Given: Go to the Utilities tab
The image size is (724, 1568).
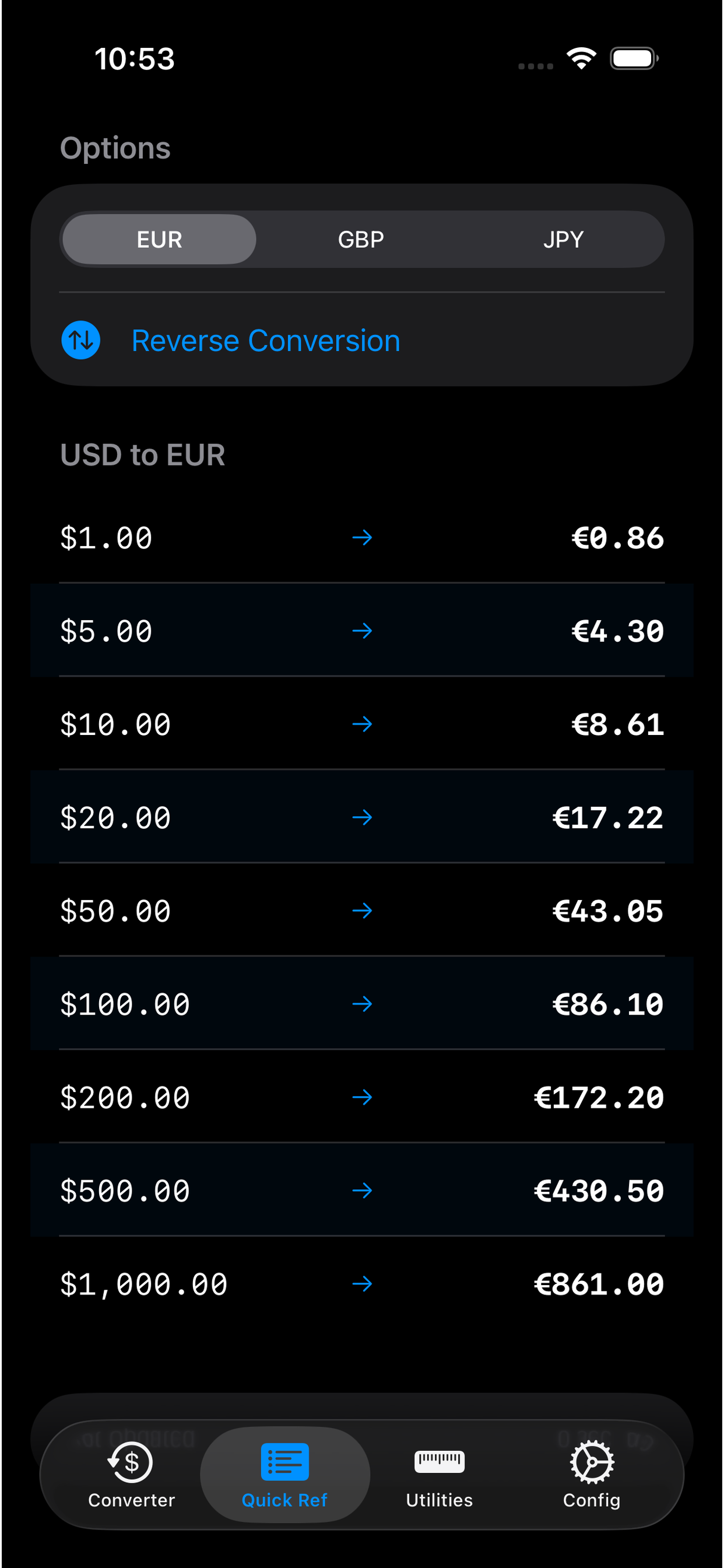Looking at the screenshot, I should tap(439, 1473).
